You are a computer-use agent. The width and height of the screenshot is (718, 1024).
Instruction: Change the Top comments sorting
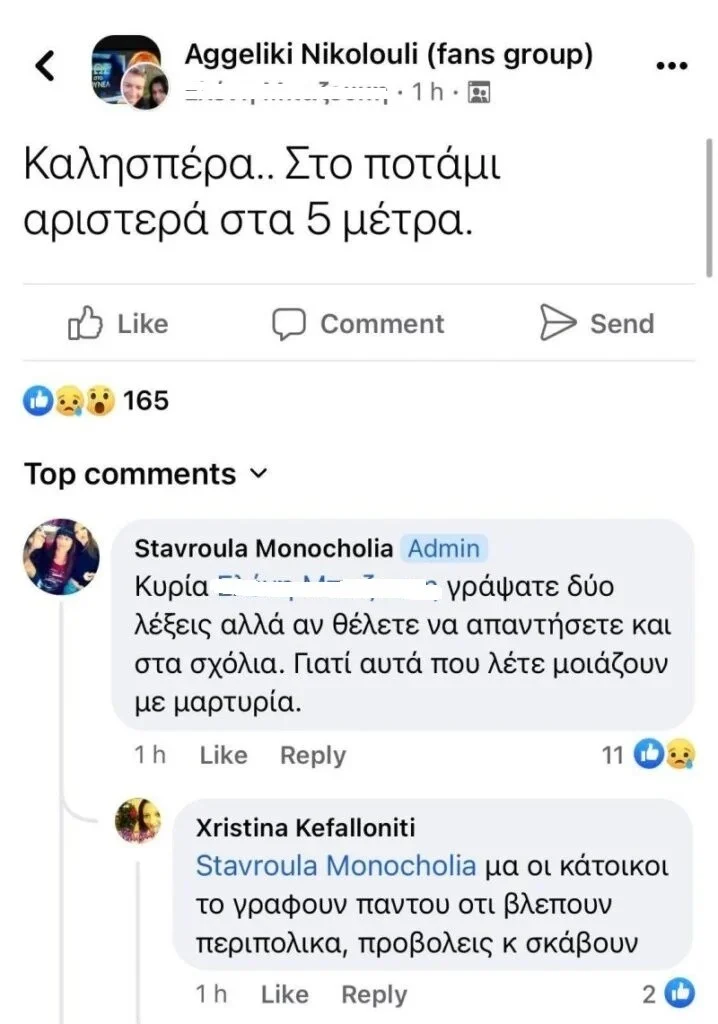tap(146, 474)
